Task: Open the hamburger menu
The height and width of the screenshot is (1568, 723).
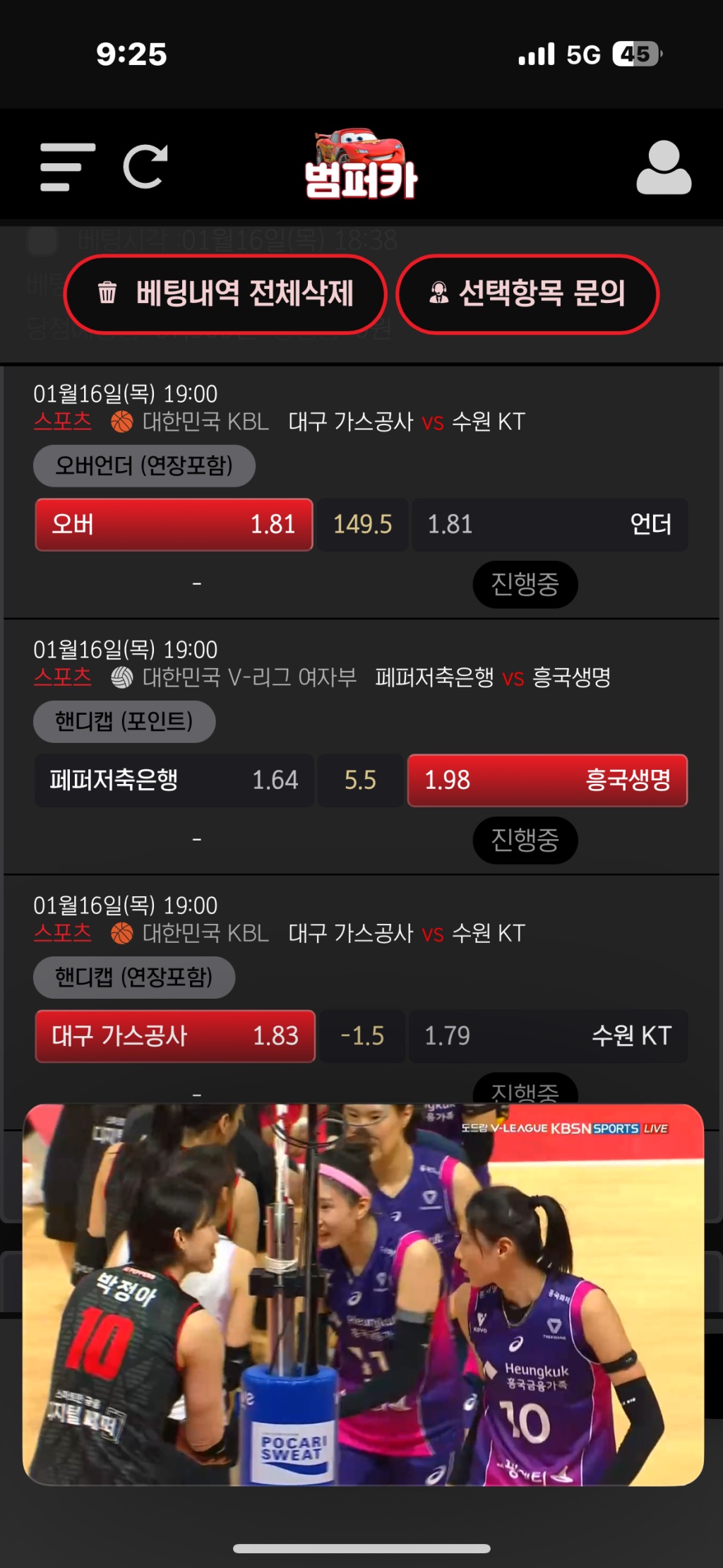Action: pyautogui.click(x=67, y=167)
